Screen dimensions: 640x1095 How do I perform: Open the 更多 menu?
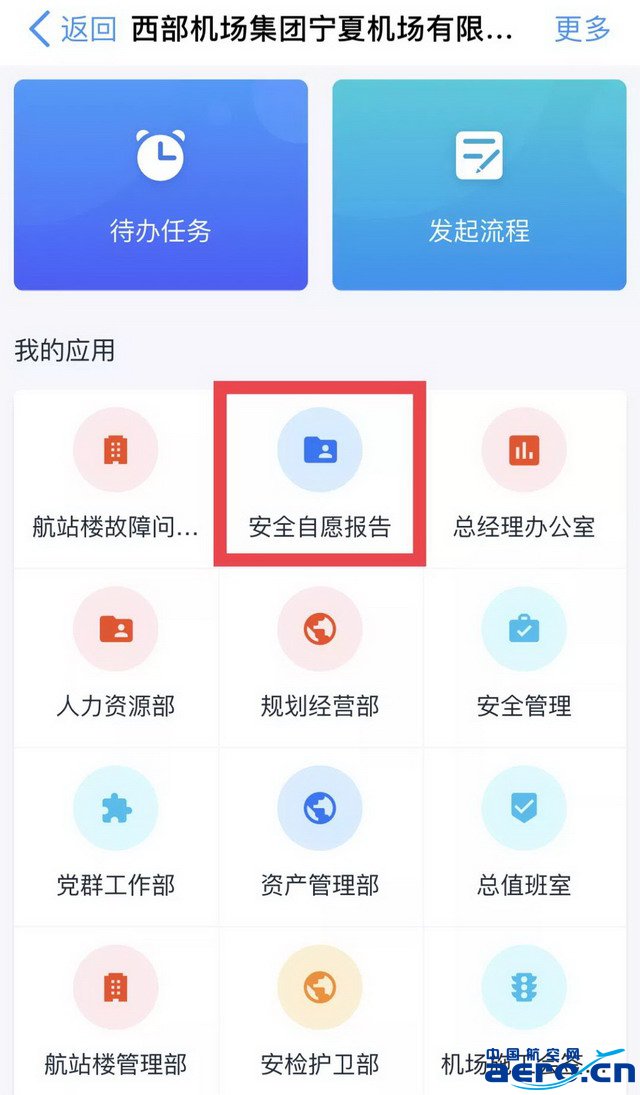click(x=582, y=29)
